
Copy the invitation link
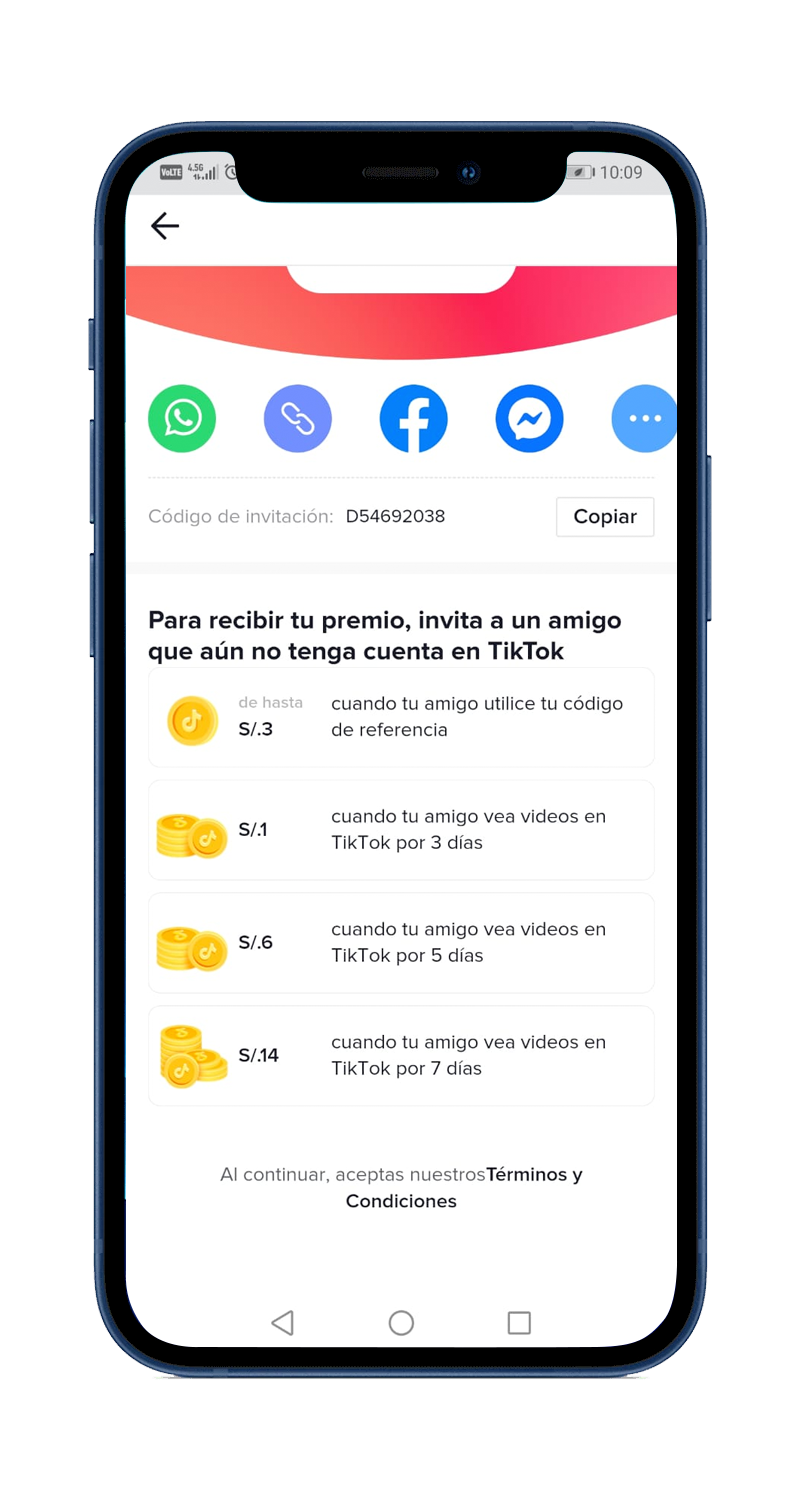(x=298, y=418)
